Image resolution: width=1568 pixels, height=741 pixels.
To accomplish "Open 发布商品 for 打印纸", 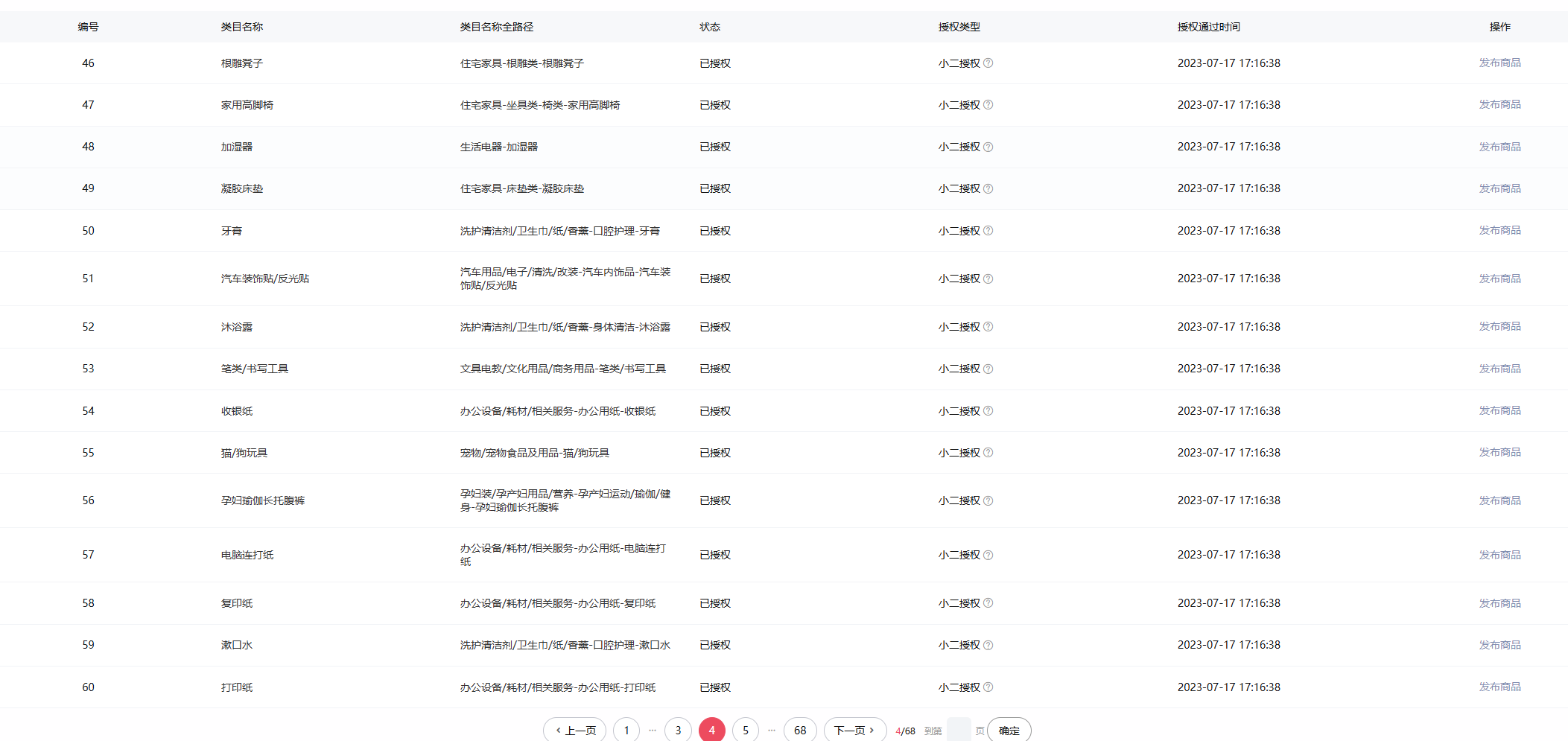I will [1499, 687].
